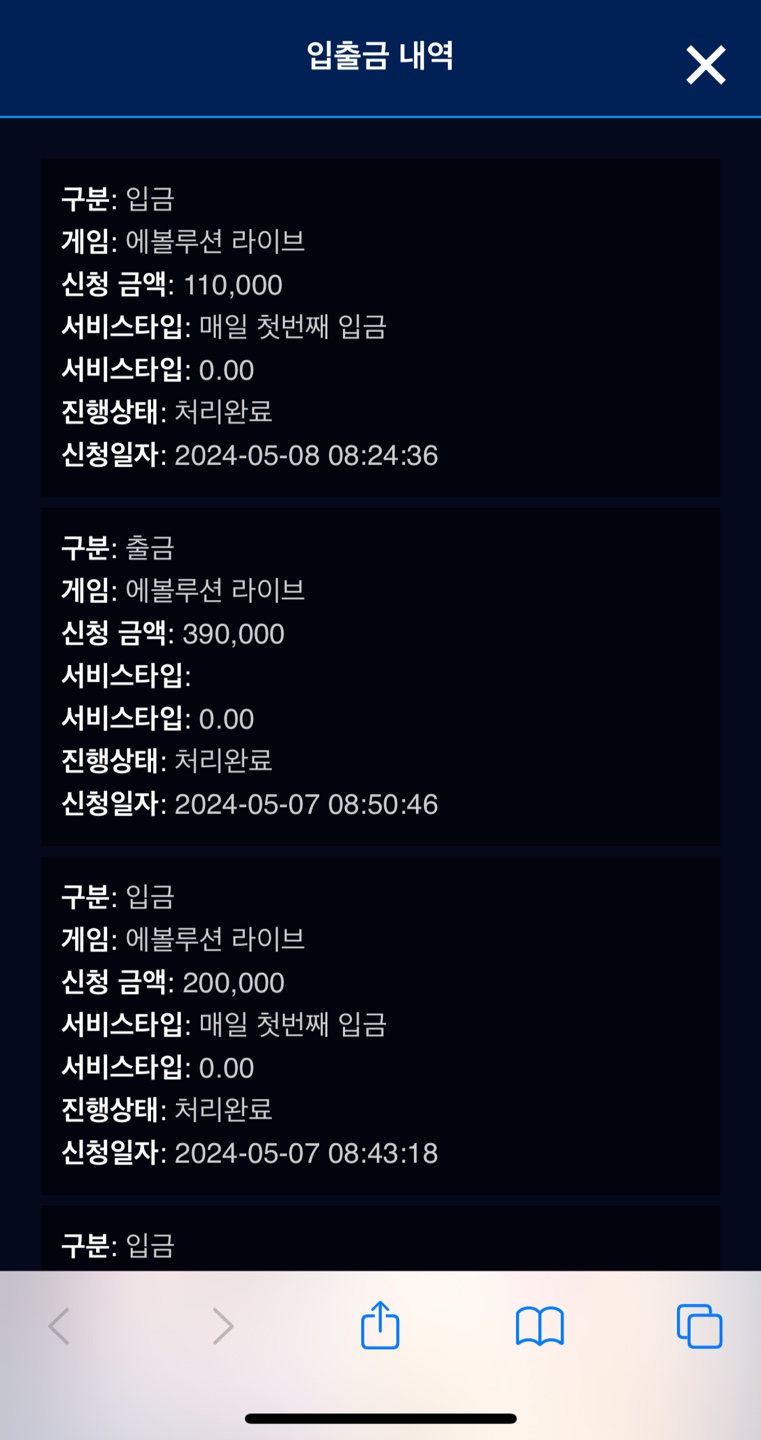Viewport: 761px width, 1440px height.
Task: Close the 입출금 내역 dialog
Action: 705,65
